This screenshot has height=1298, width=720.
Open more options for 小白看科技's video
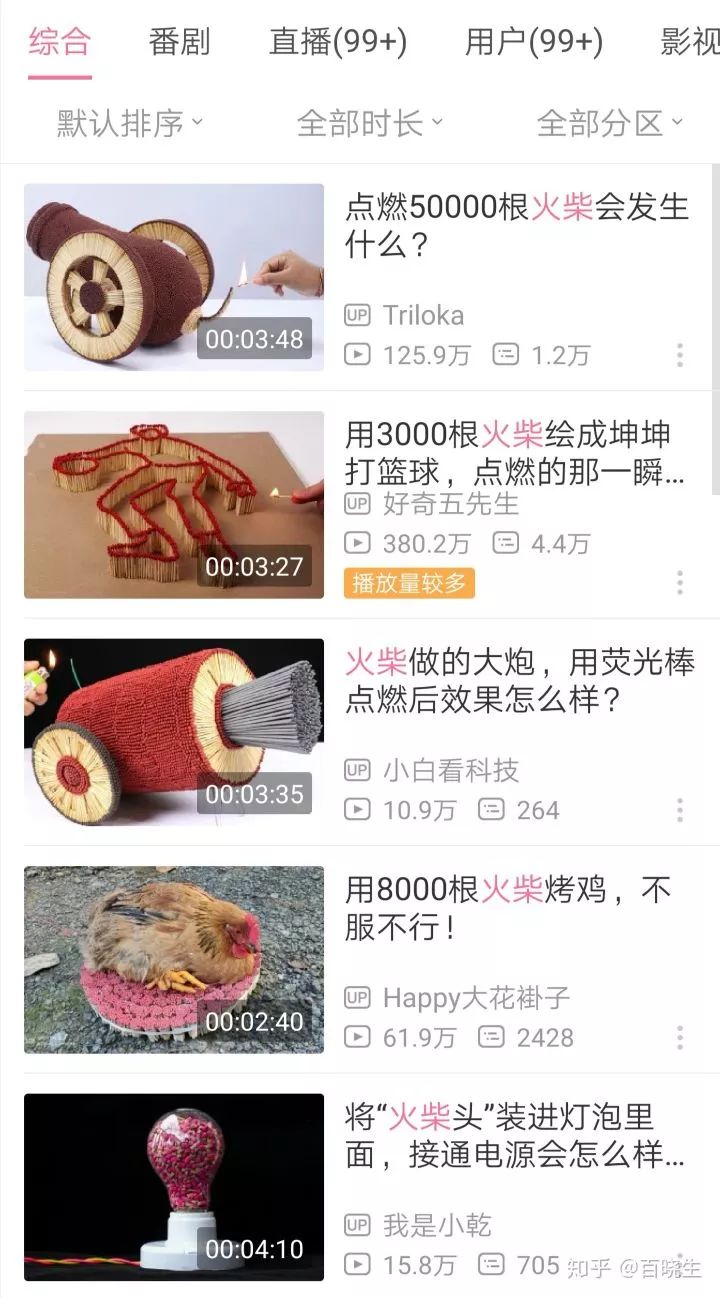click(x=680, y=810)
